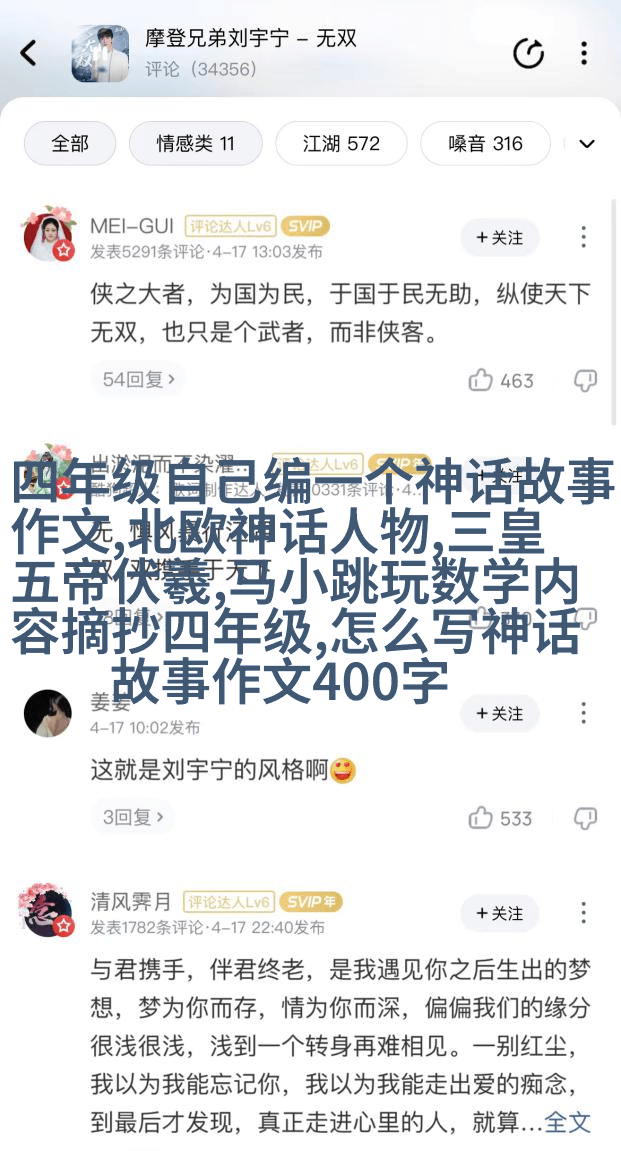Open more options on 清风霁月's comment
This screenshot has width=621, height=1151.
pos(583,913)
